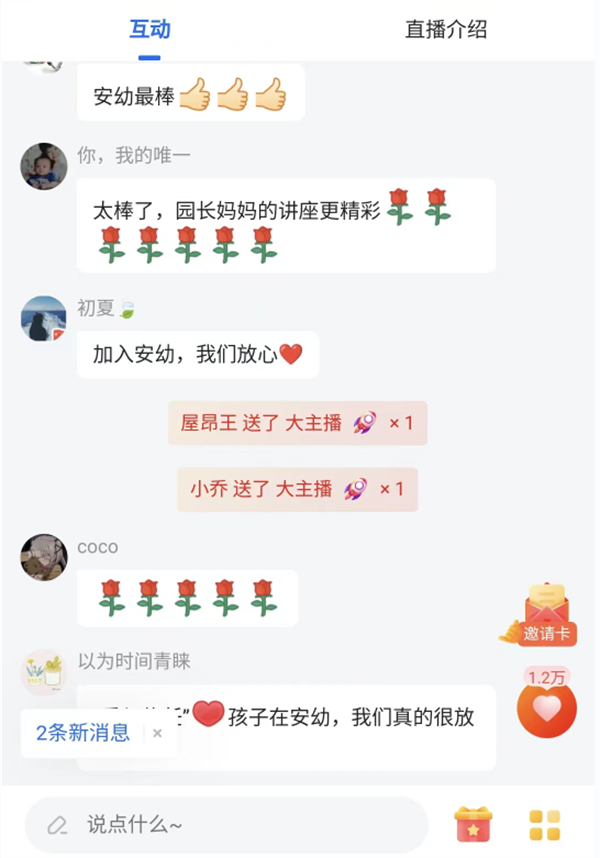Switch to the 直播介绍 tab
Screen dimensions: 600x858
(x=446, y=30)
